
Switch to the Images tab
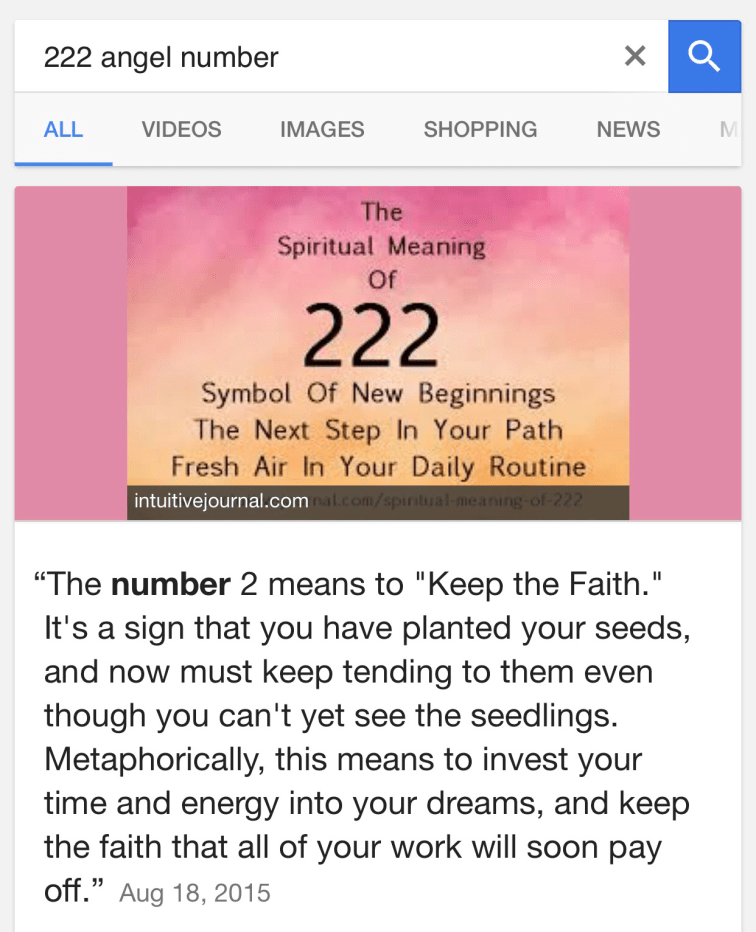coord(322,129)
